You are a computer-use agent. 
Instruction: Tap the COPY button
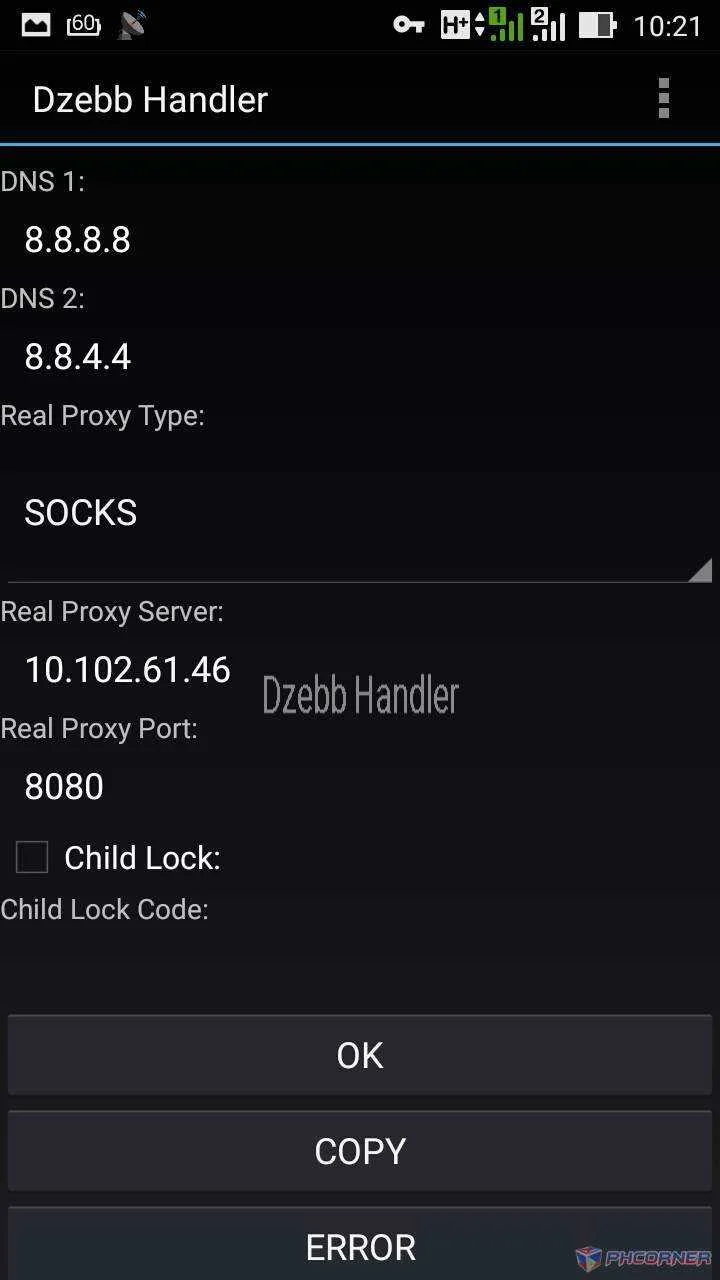click(x=360, y=1151)
